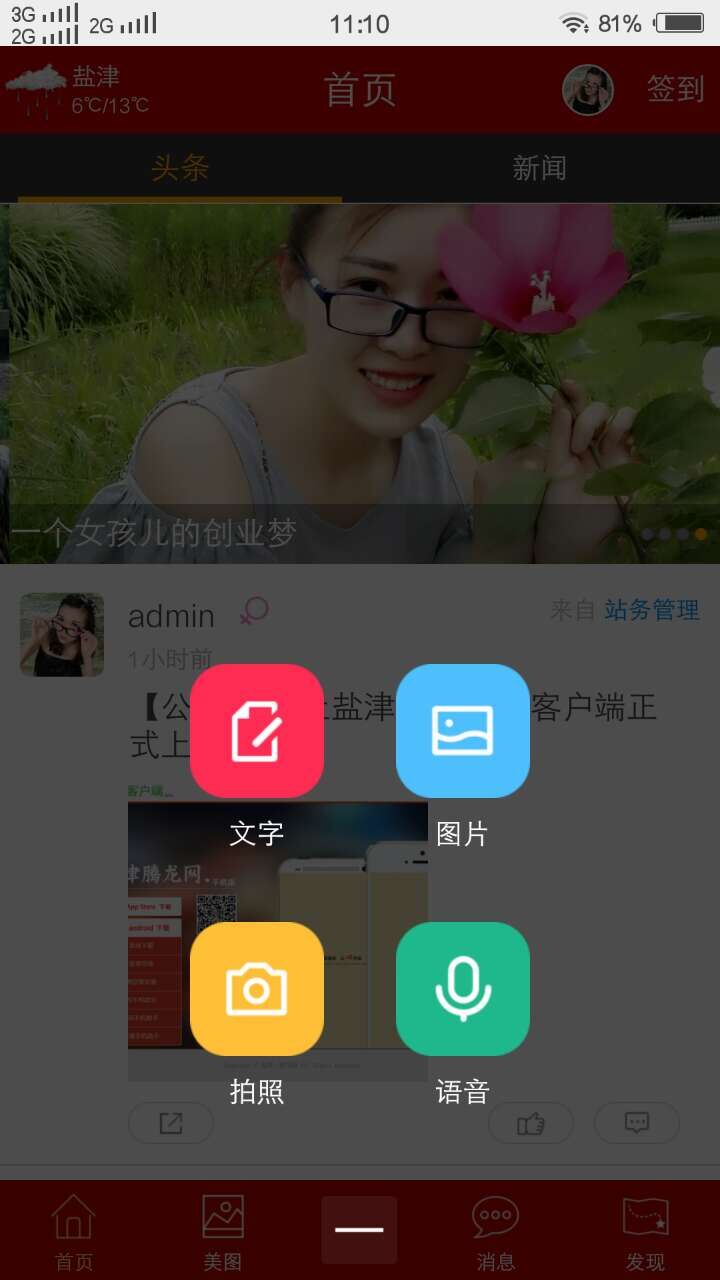
Task: Tap the central publish bar button
Action: (x=359, y=1230)
